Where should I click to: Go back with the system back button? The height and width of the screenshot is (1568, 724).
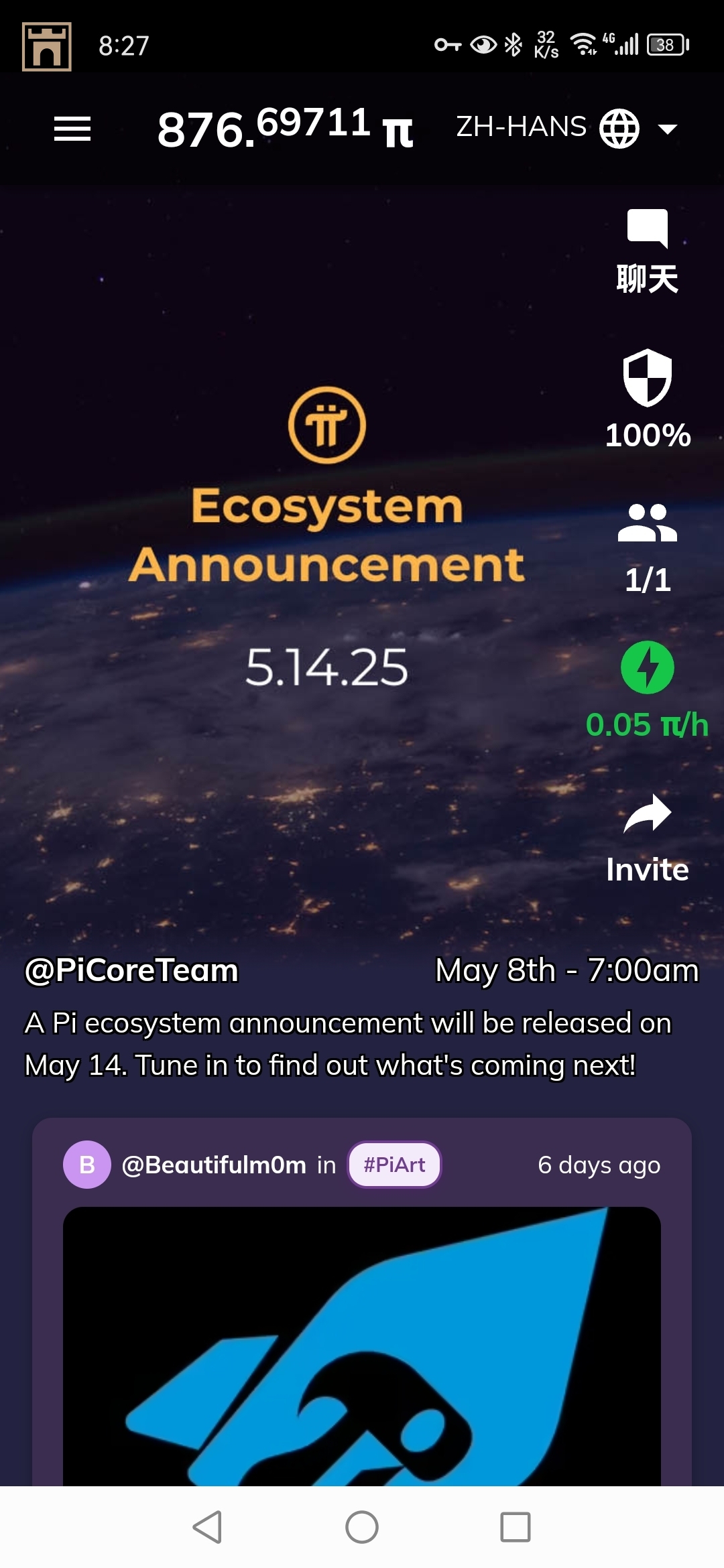(207, 1527)
